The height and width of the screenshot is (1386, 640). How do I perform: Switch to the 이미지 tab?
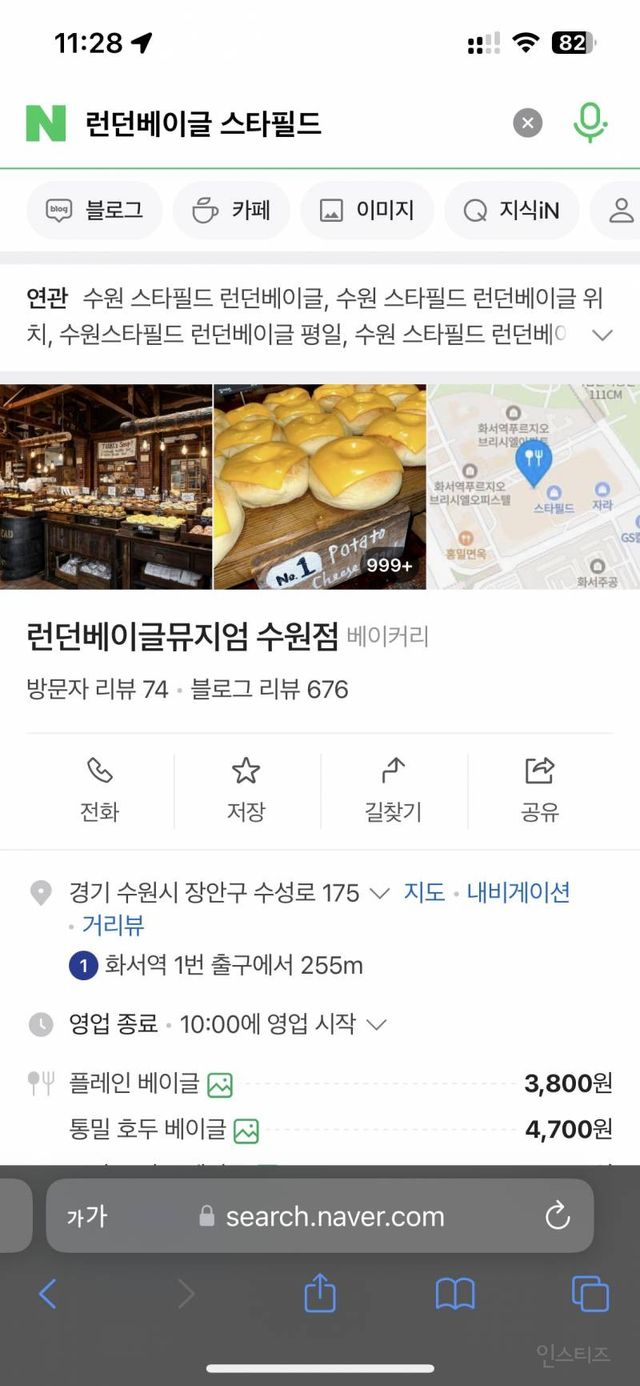coord(367,210)
